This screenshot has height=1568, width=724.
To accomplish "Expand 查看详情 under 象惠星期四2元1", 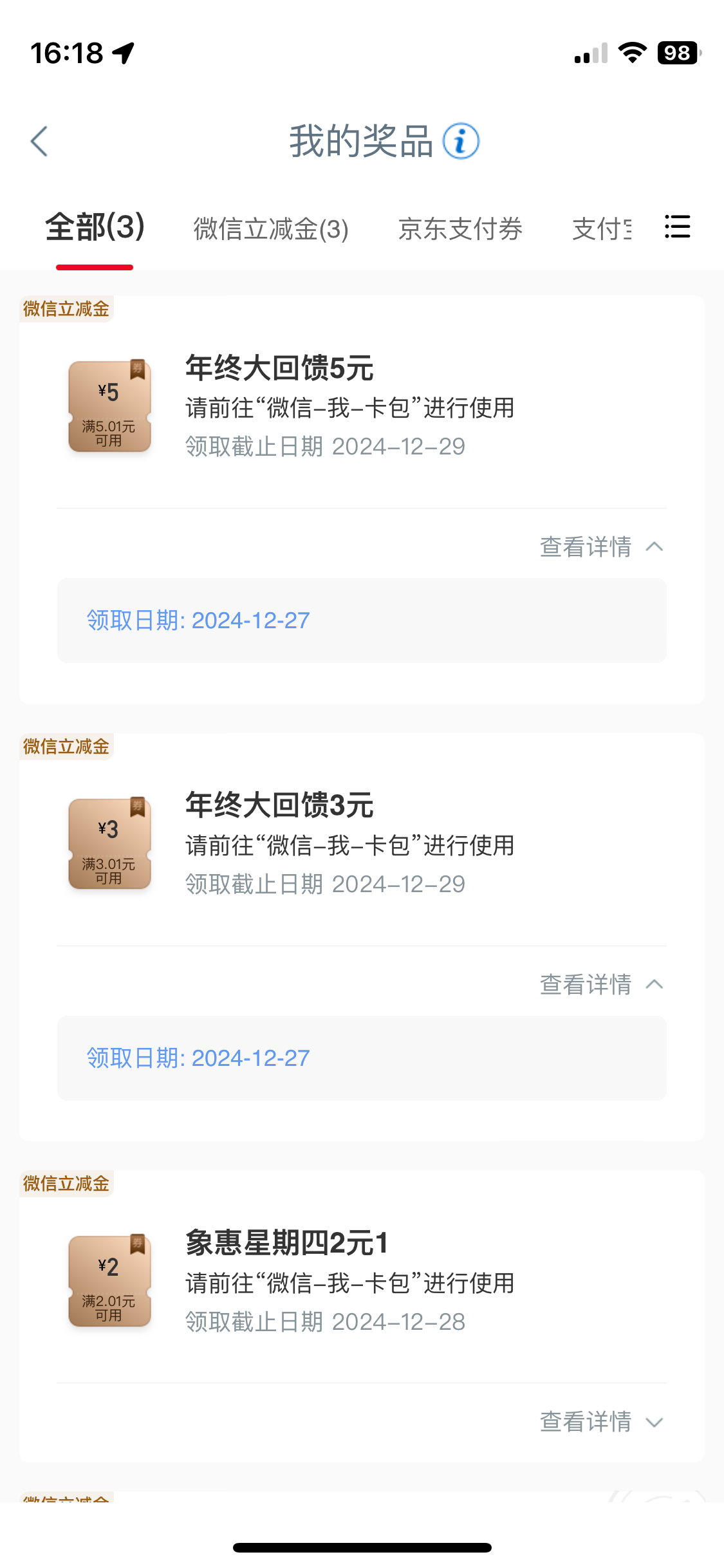I will (601, 1422).
